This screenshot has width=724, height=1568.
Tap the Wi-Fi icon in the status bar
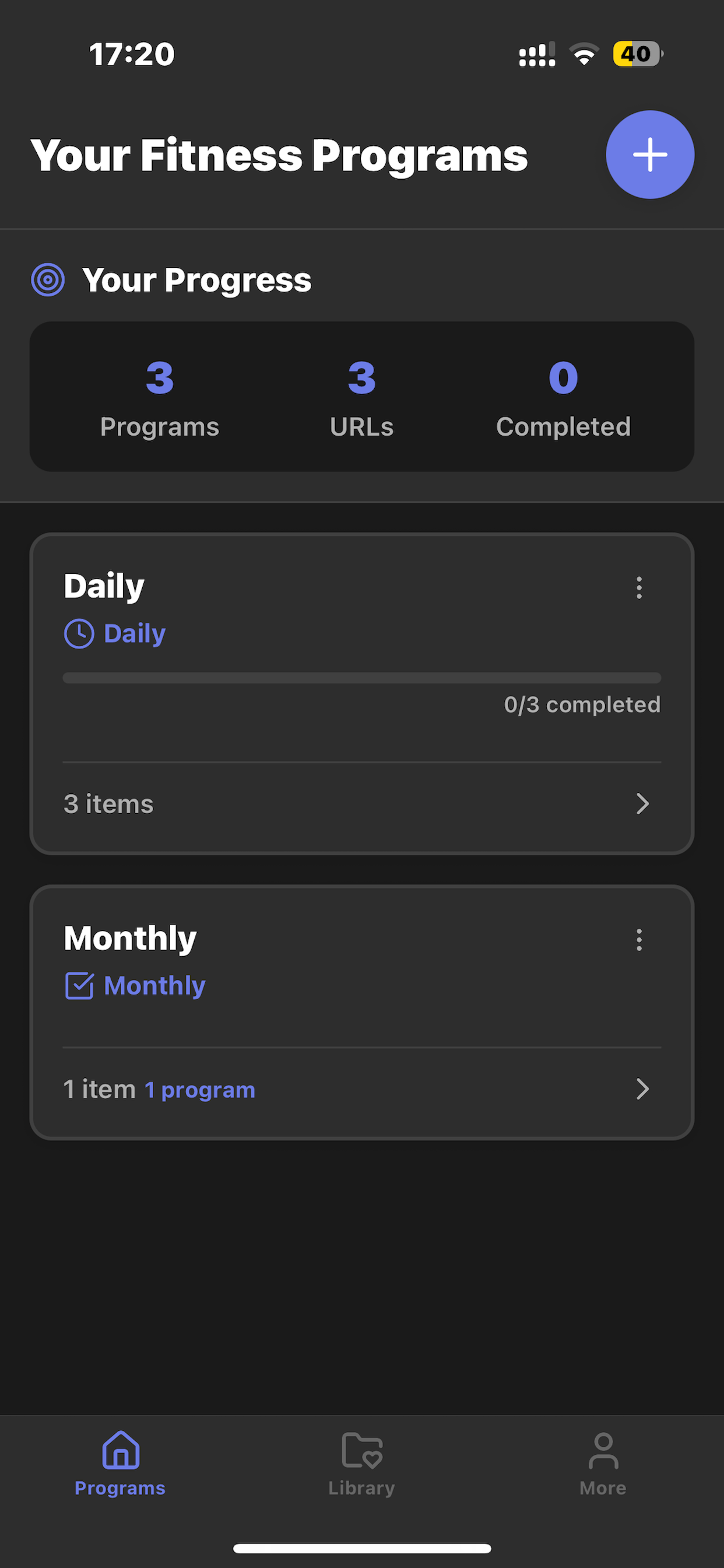click(584, 54)
